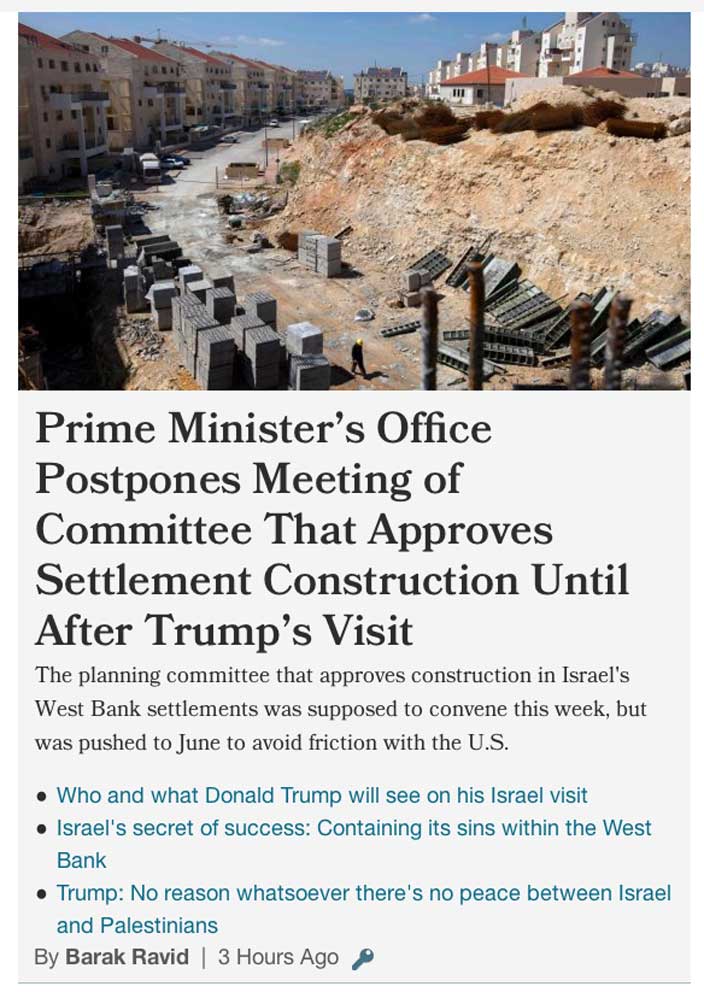The image size is (704, 992).
Task: Open "Who and what Donald Trump will see" link
Action: pyautogui.click(x=322, y=796)
